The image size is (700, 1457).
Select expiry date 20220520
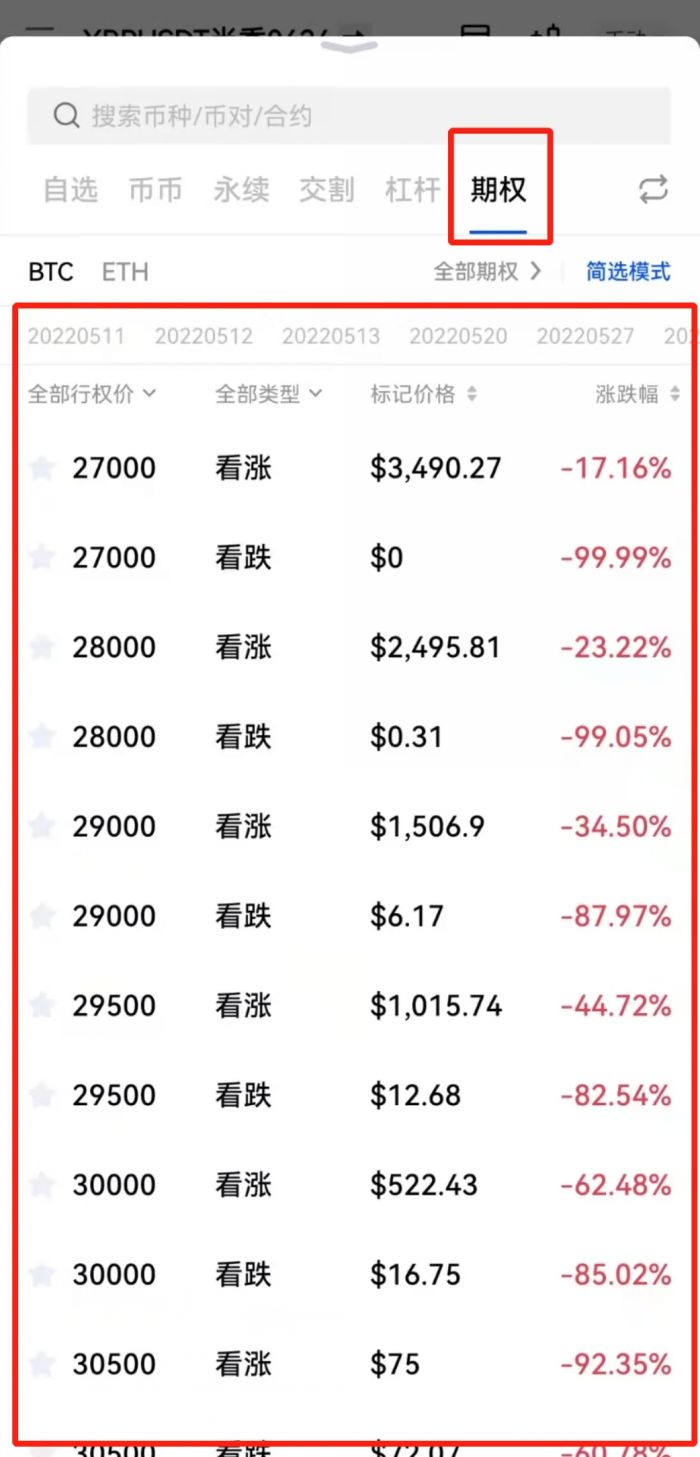pyautogui.click(x=458, y=336)
